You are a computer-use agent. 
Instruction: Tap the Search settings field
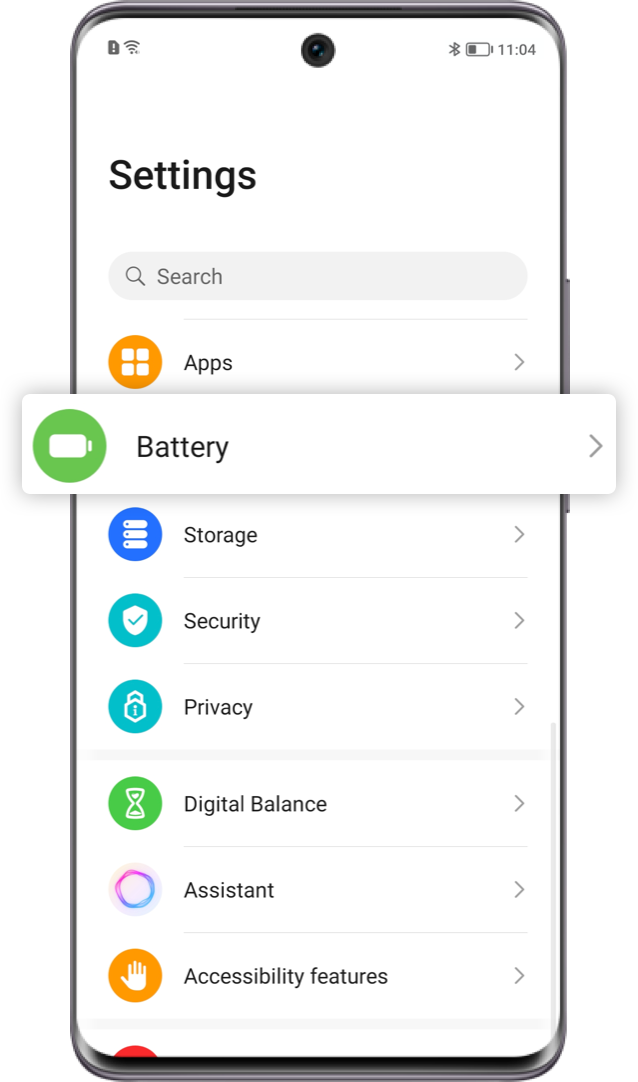318,277
